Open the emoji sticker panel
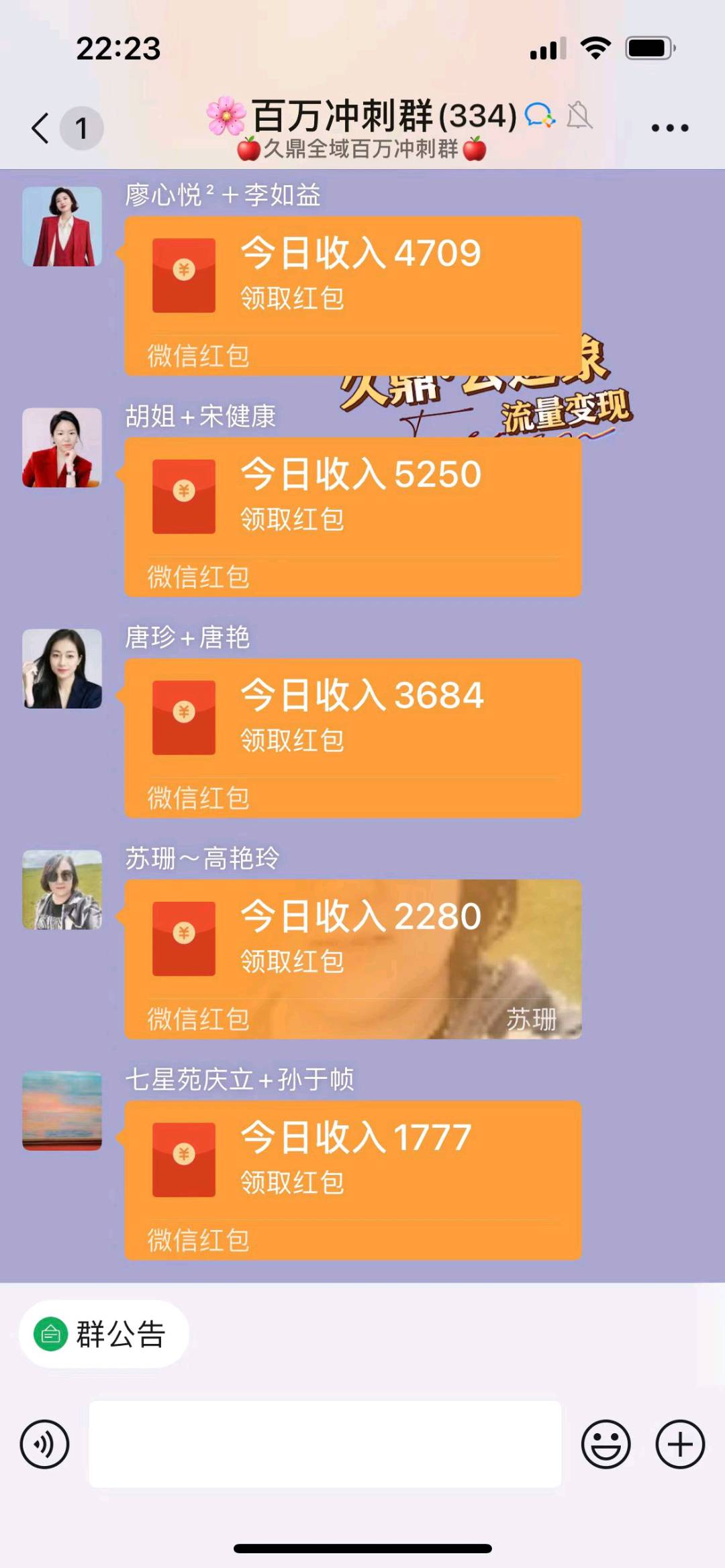Viewport: 725px width, 1568px height. (x=606, y=1444)
